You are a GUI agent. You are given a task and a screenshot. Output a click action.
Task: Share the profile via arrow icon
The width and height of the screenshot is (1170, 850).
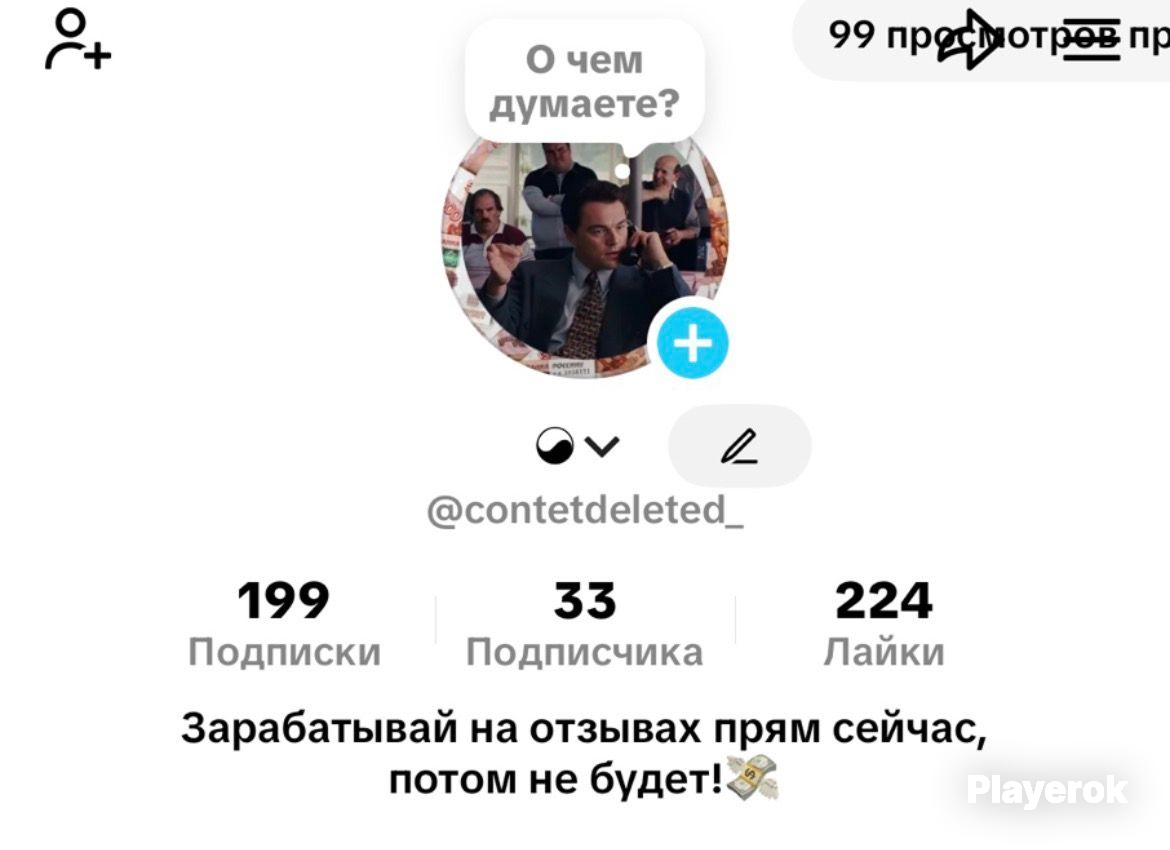coord(967,40)
